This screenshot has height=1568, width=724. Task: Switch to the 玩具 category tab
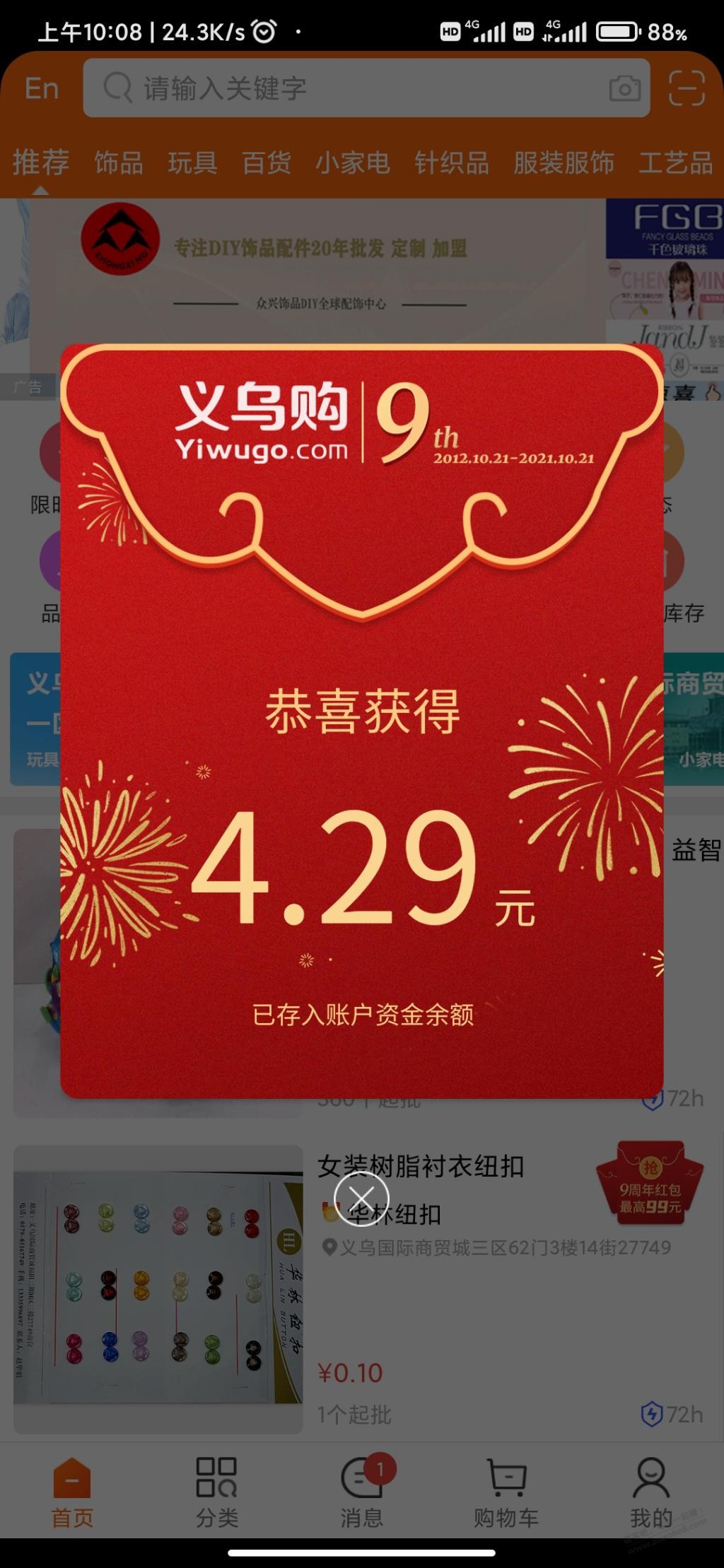point(192,163)
